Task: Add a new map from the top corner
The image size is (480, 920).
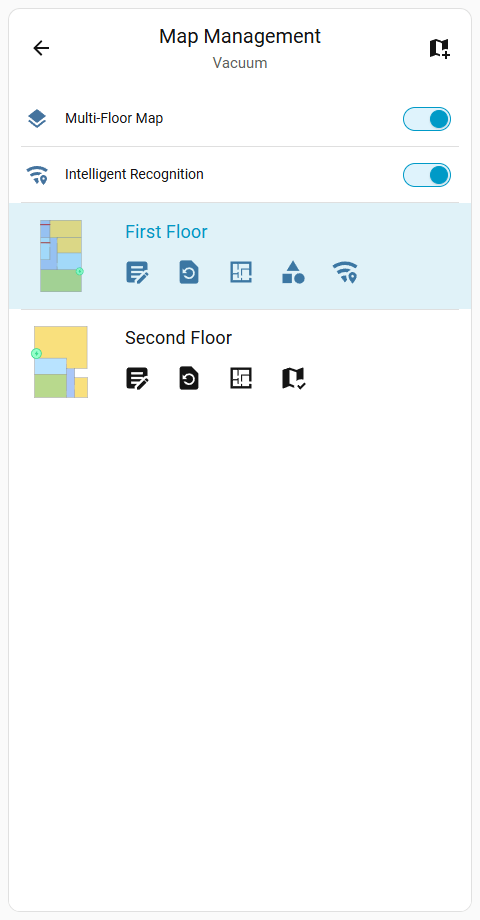Action: pyautogui.click(x=439, y=48)
